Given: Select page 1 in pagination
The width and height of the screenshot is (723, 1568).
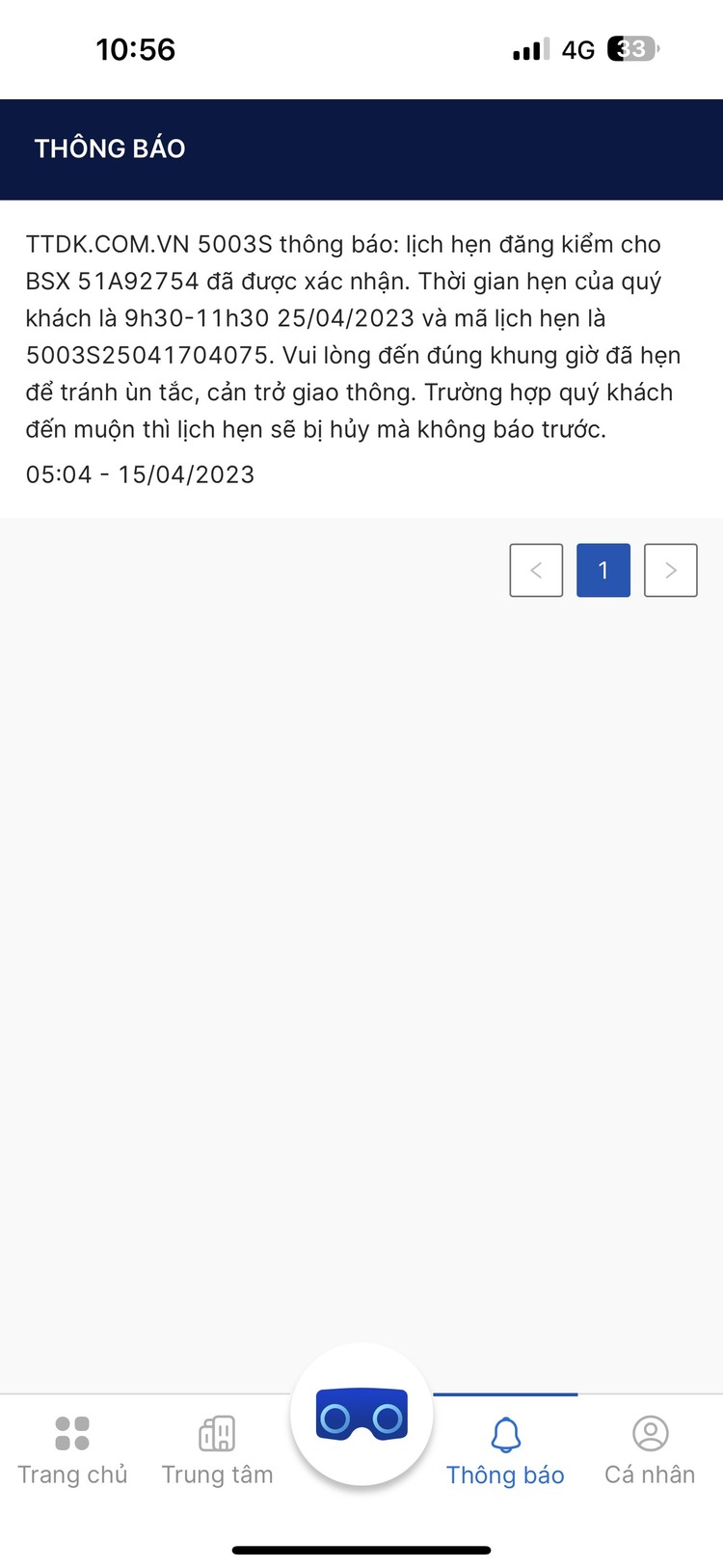Looking at the screenshot, I should tap(603, 570).
